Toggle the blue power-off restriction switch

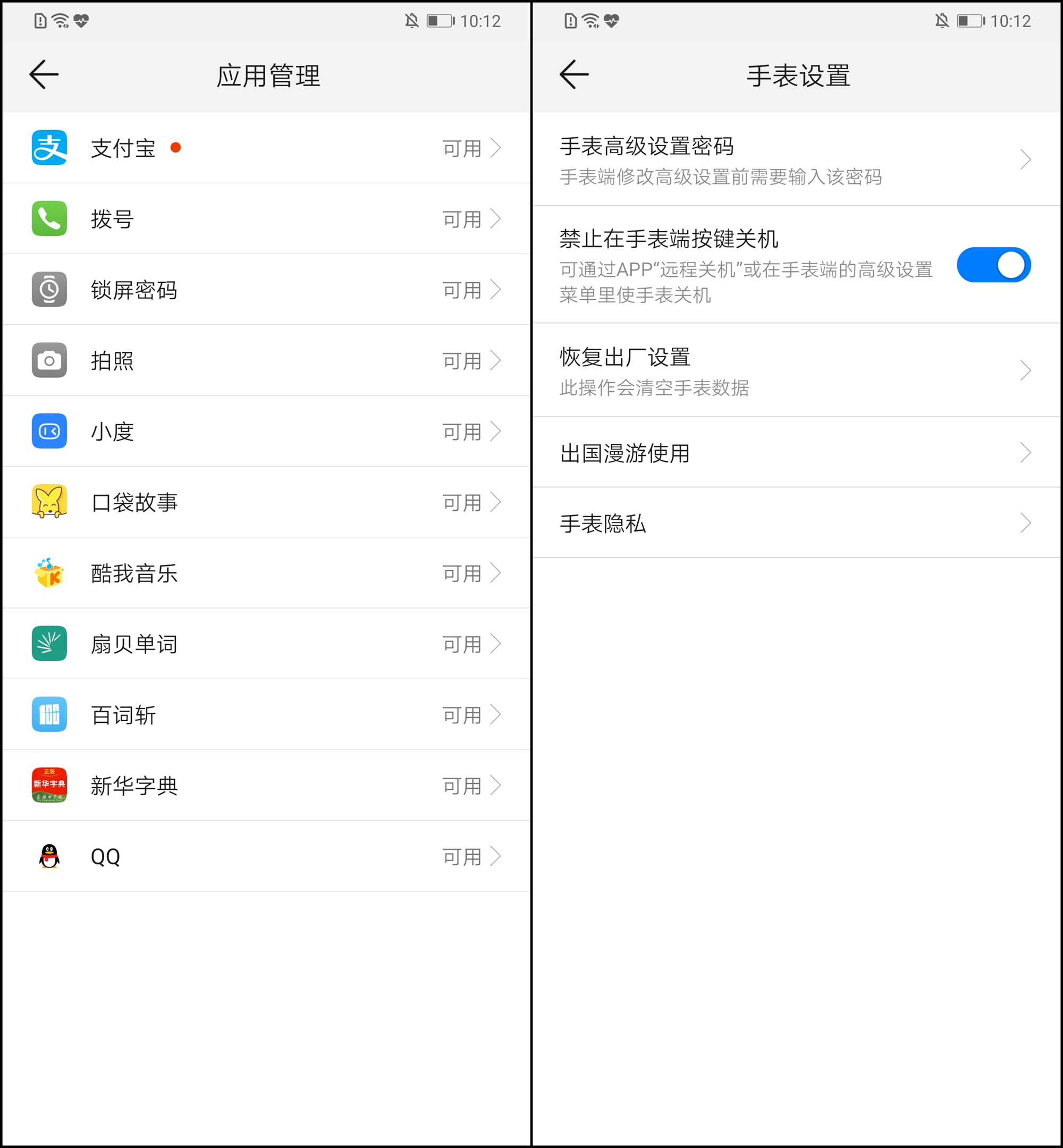[x=994, y=265]
